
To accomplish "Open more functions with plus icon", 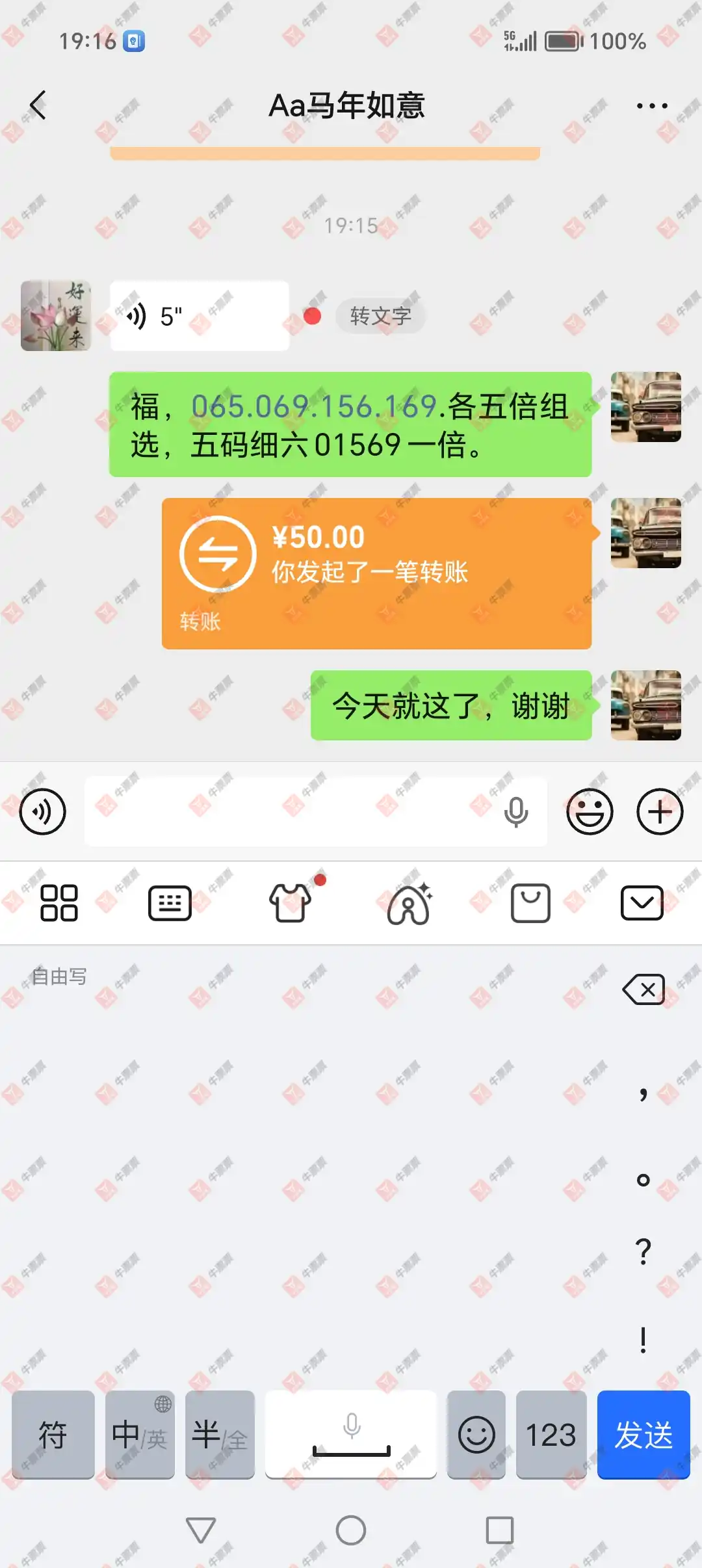I will tap(659, 811).
